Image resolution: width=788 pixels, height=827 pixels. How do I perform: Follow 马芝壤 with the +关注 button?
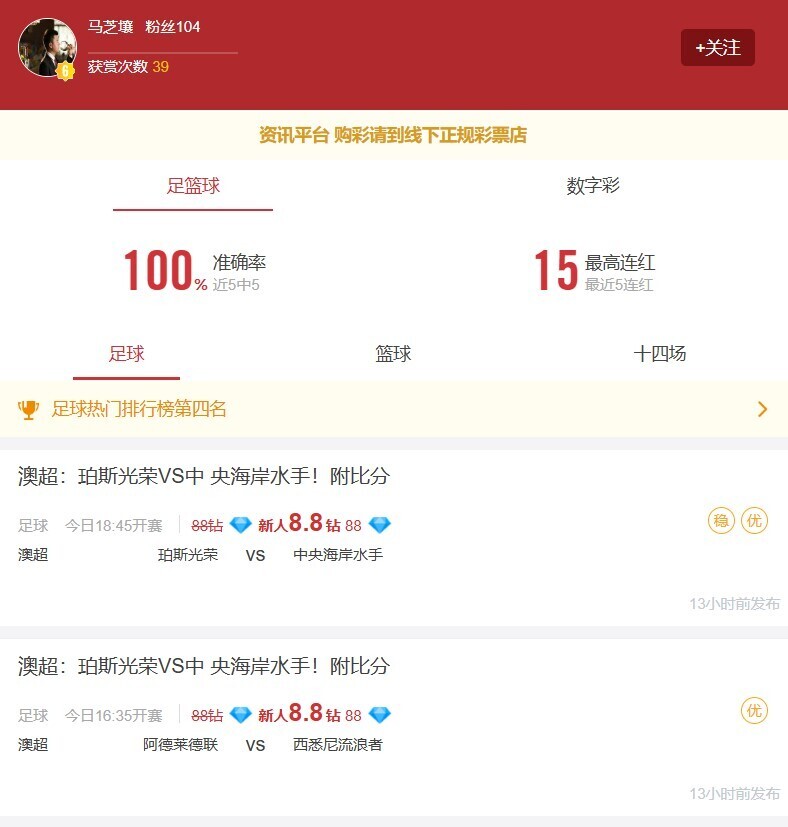point(717,48)
